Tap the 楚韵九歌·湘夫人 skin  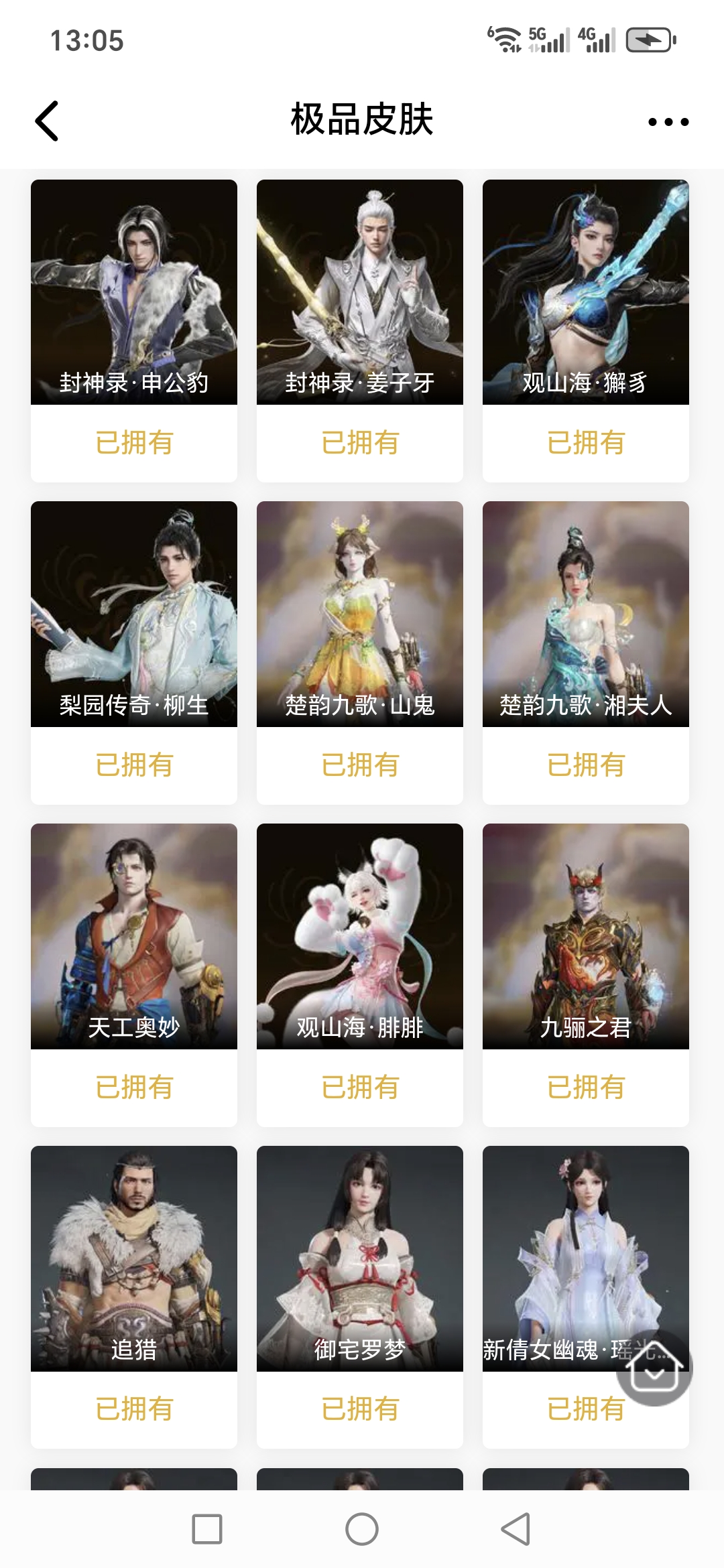point(586,614)
